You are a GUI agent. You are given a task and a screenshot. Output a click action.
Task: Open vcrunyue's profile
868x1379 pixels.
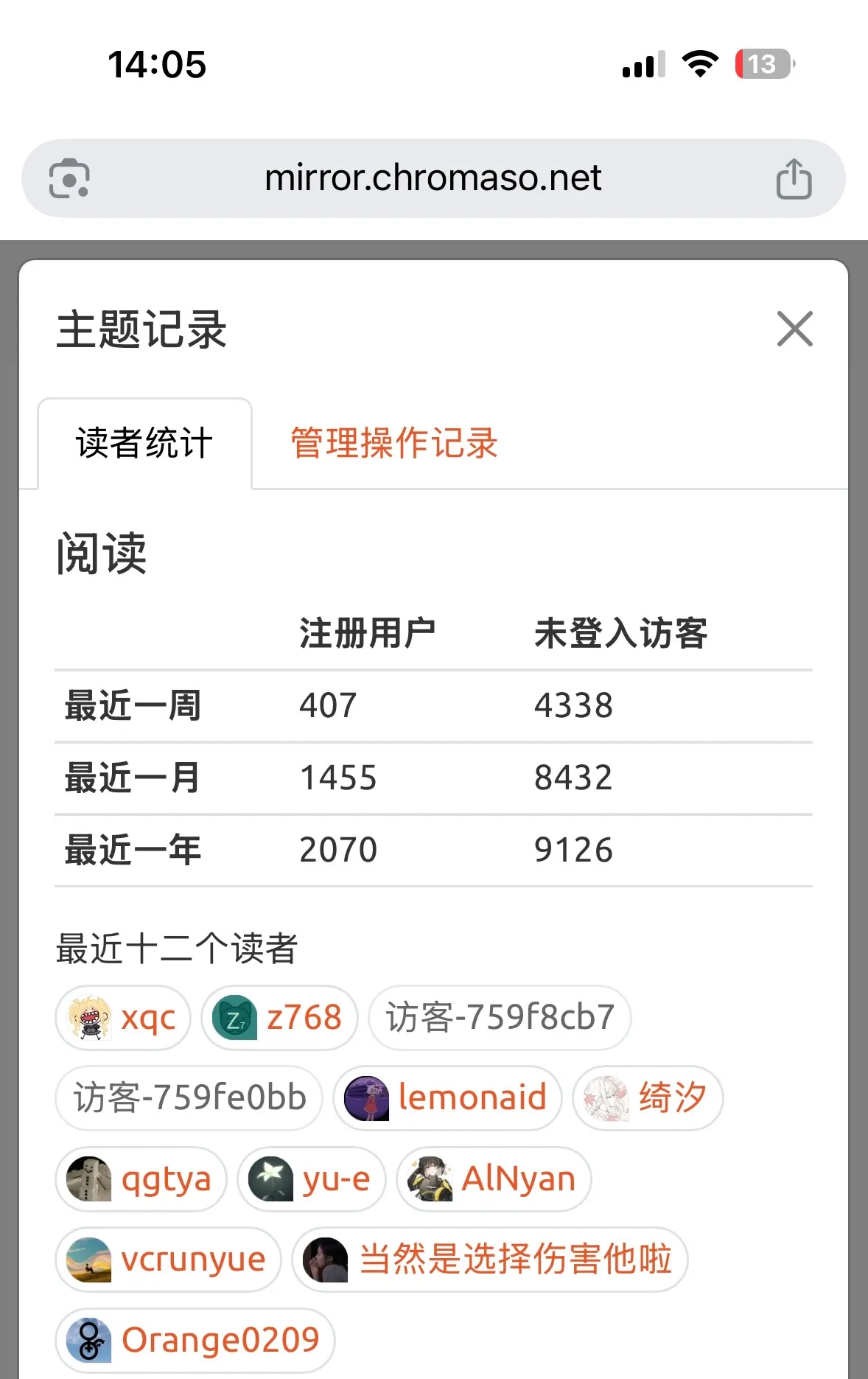pos(168,1260)
